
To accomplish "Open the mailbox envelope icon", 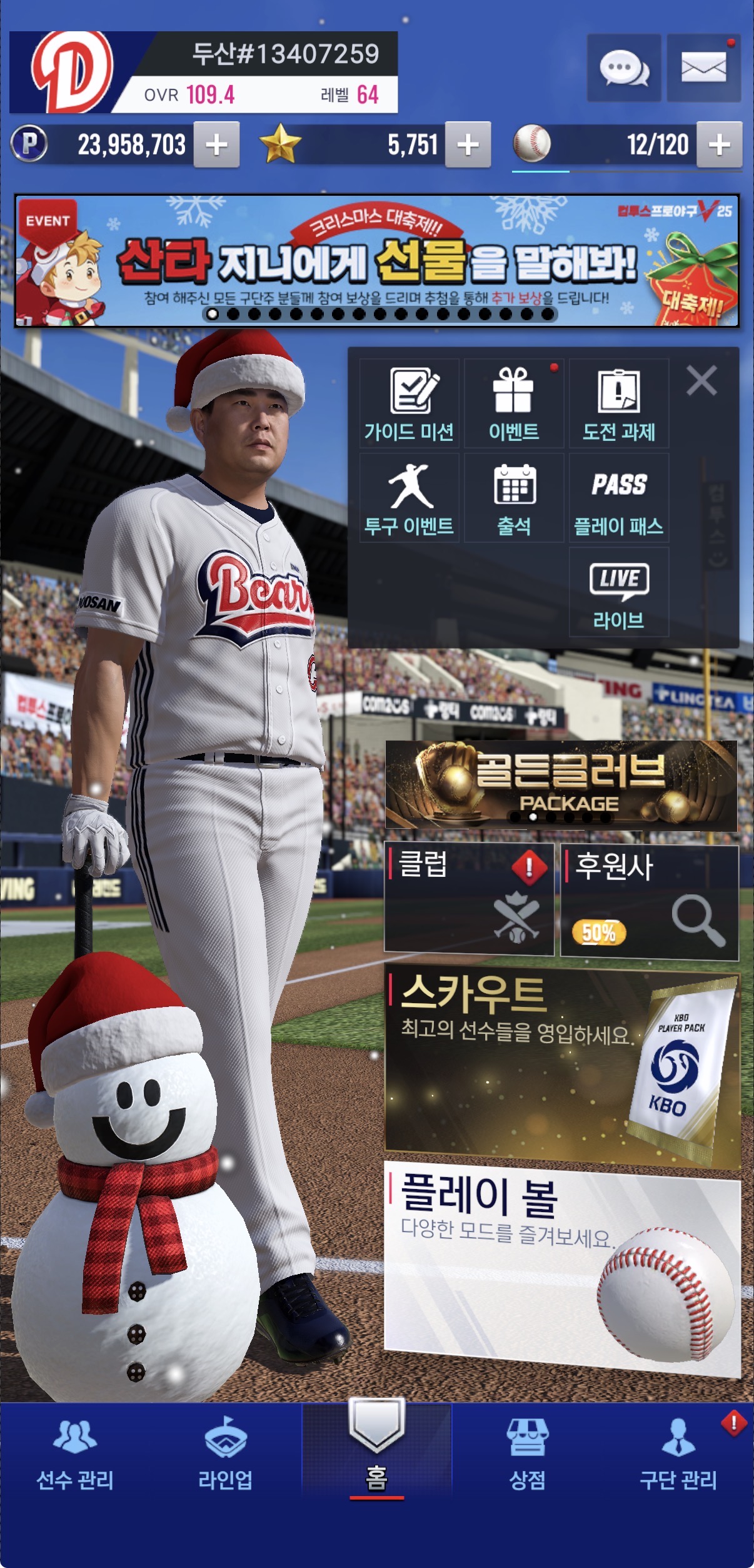I will pos(703,68).
